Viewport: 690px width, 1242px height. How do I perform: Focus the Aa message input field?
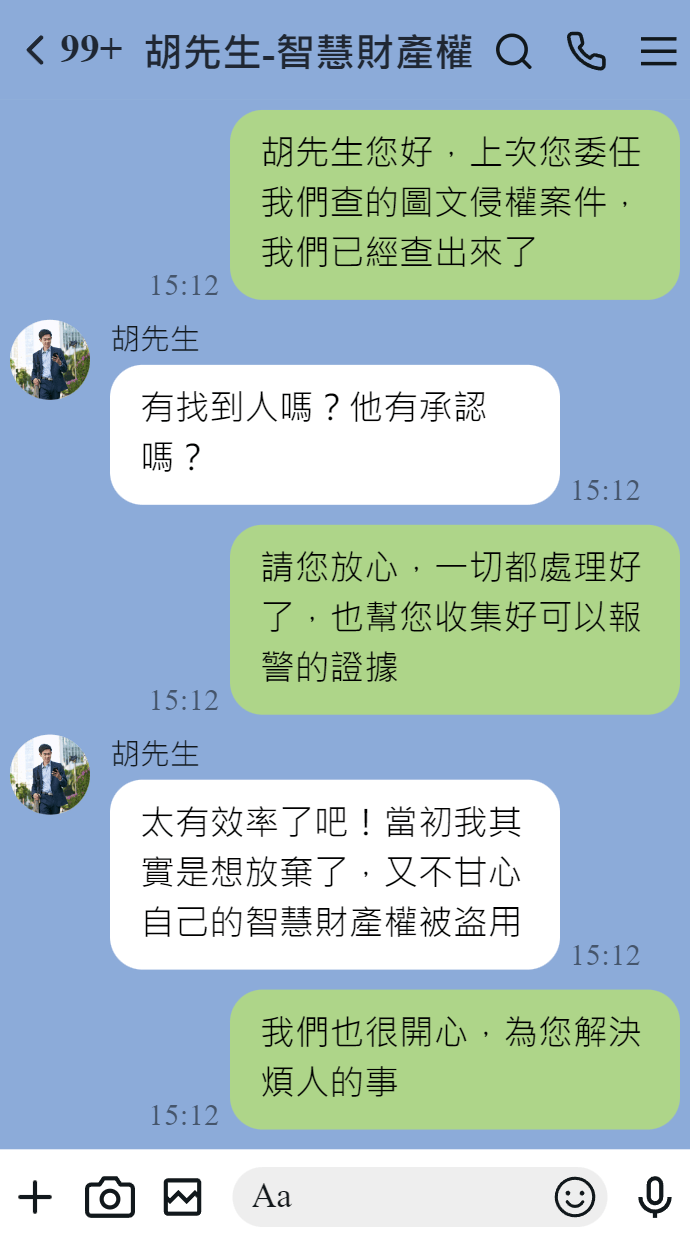point(390,1196)
